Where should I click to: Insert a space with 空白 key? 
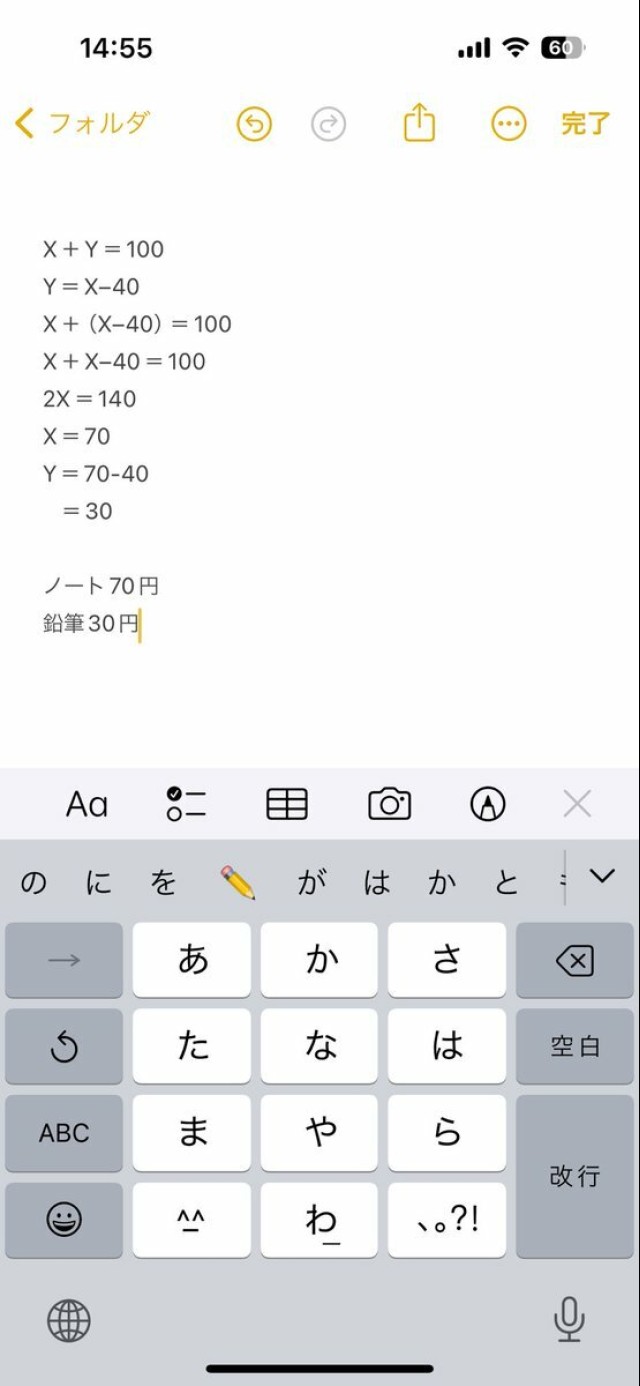click(575, 1047)
